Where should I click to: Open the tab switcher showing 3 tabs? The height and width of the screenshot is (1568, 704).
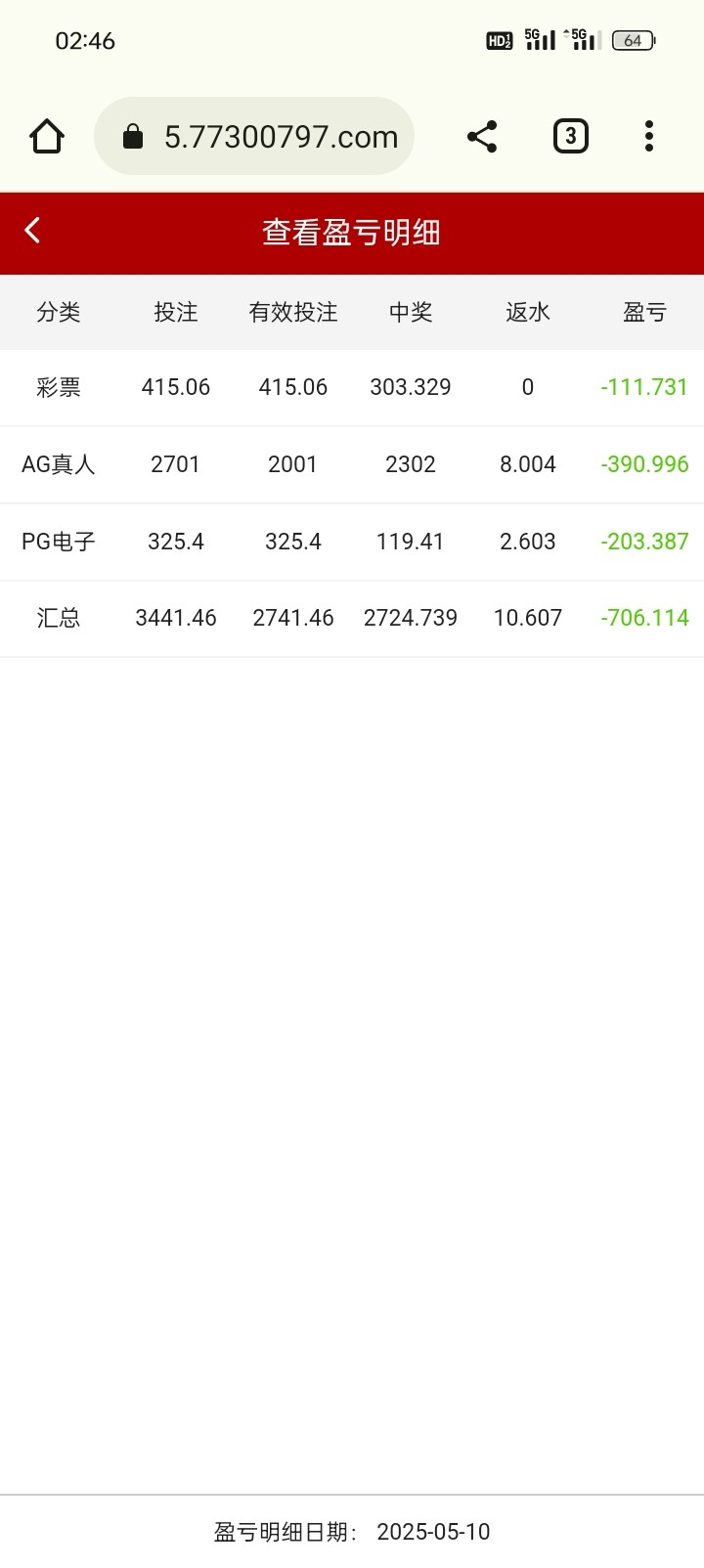pos(571,137)
